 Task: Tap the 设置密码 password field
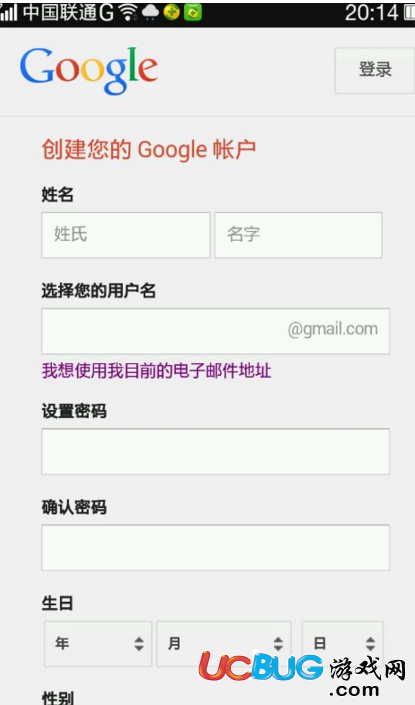(x=215, y=451)
